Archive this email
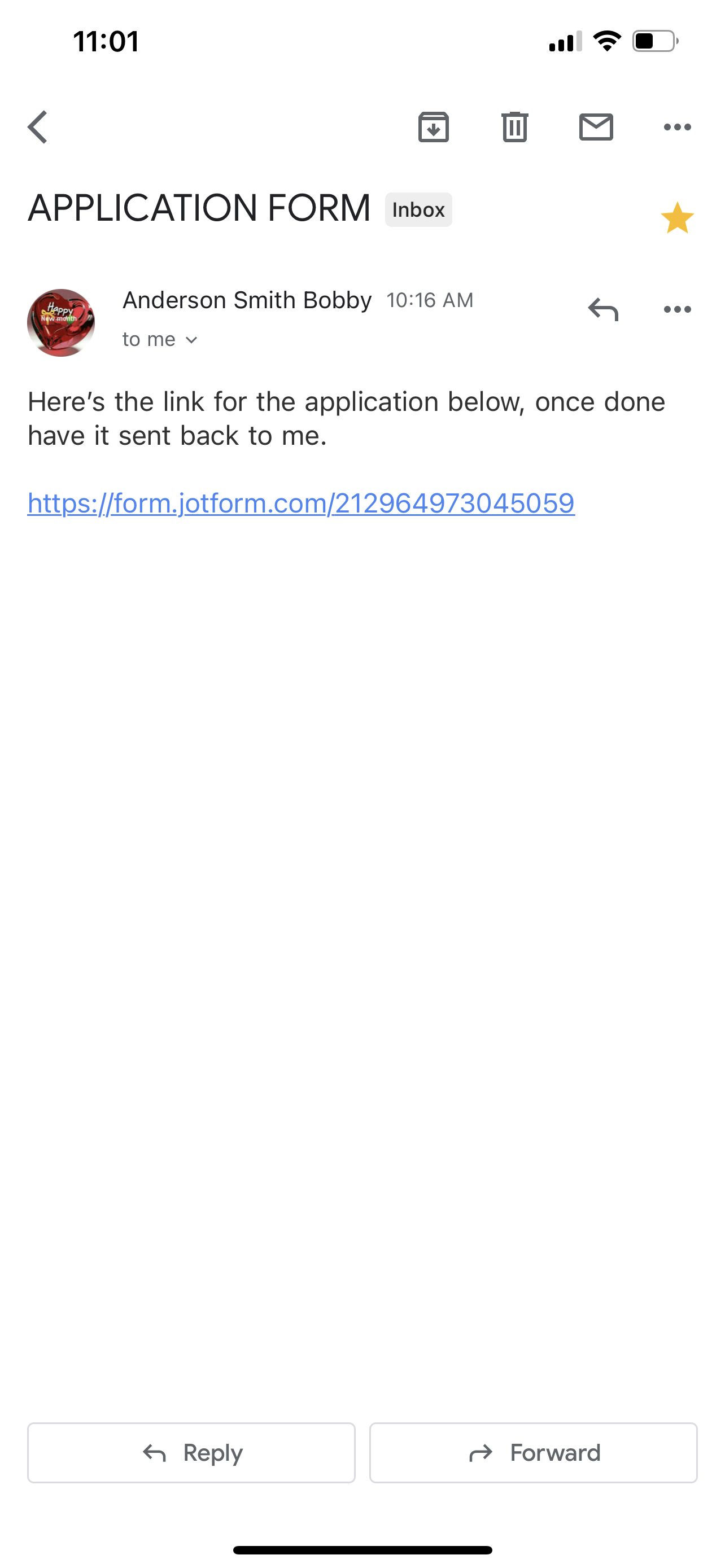The height and width of the screenshot is (1568, 725). [x=434, y=127]
